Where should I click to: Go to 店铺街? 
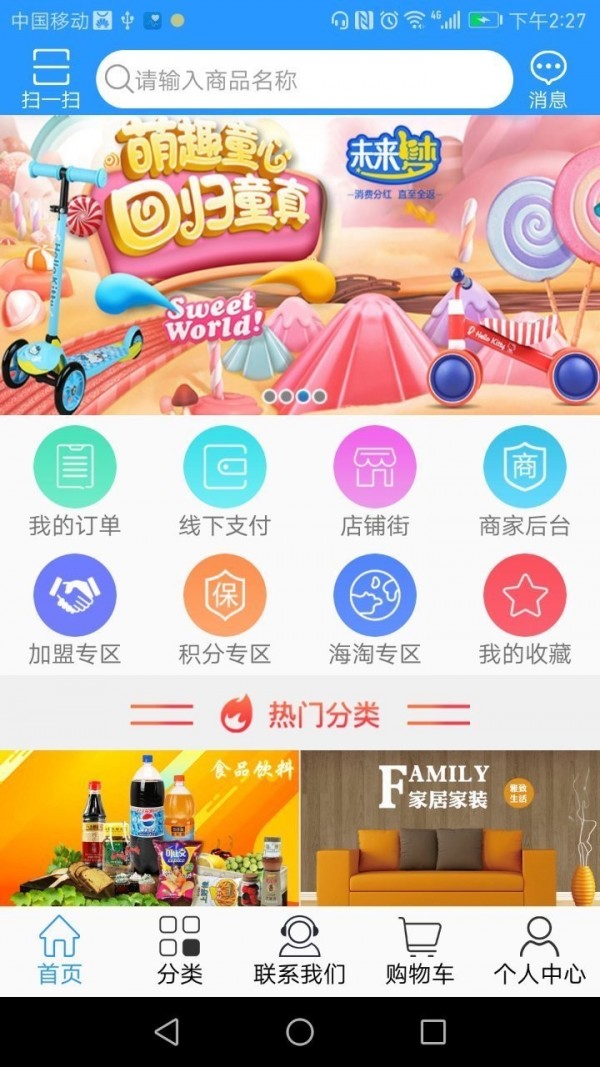374,481
